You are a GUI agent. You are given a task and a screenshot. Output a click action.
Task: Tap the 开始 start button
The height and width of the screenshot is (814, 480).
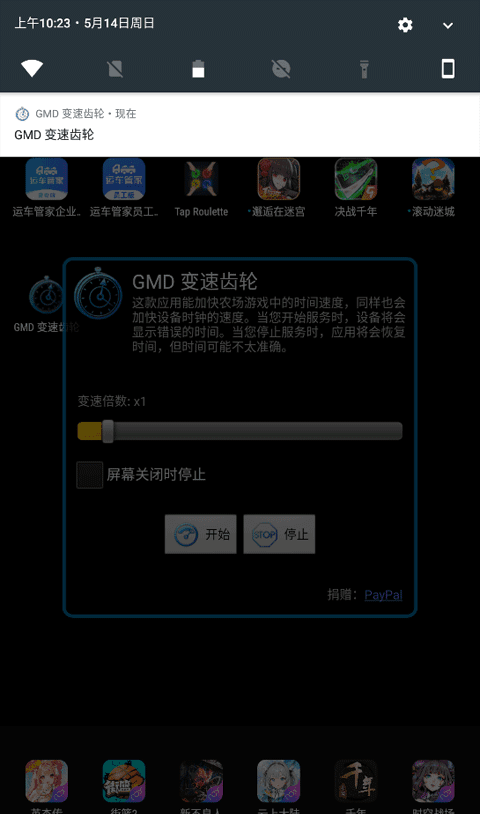200,534
